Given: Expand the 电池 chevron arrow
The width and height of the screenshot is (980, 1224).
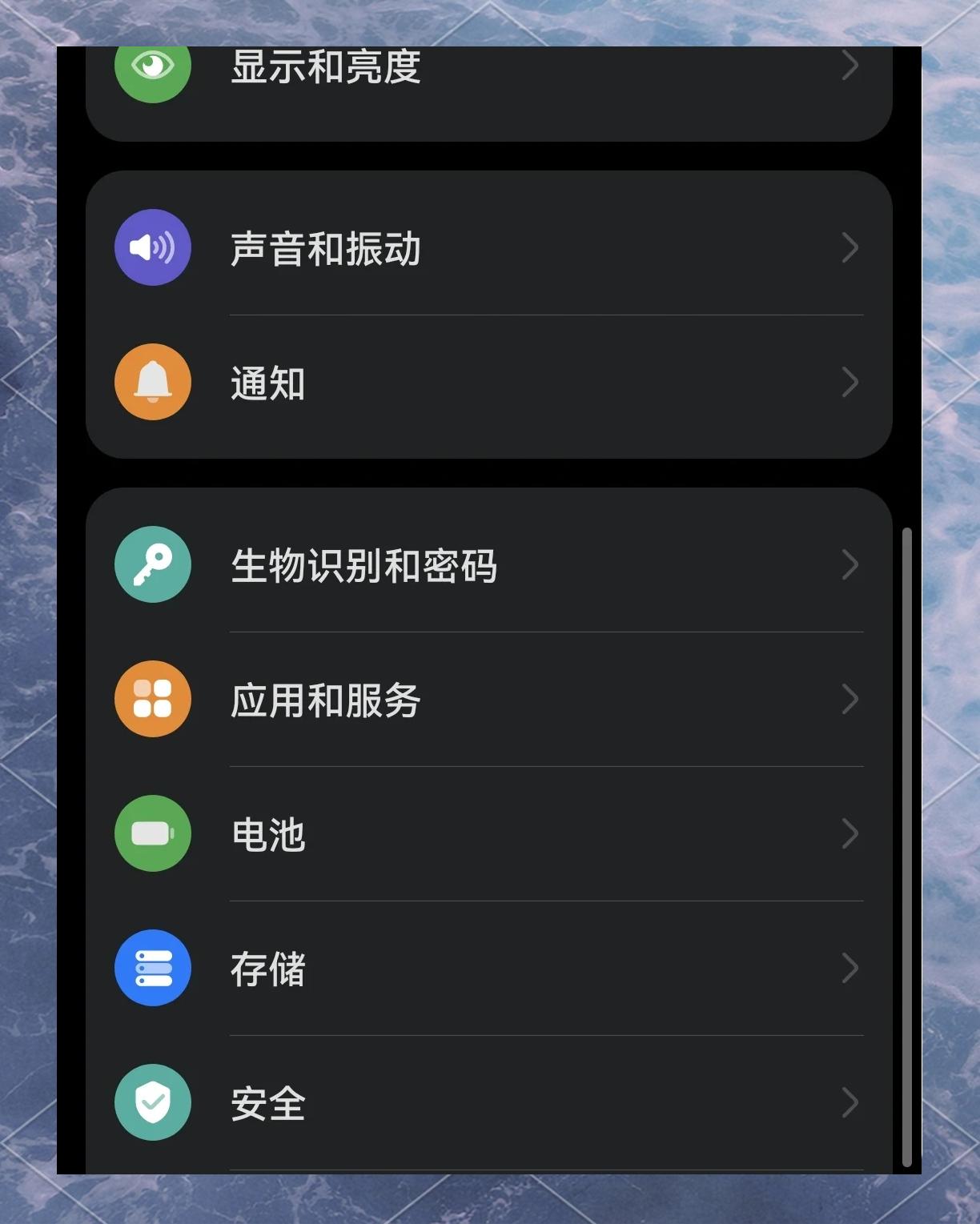Looking at the screenshot, I should point(850,833).
